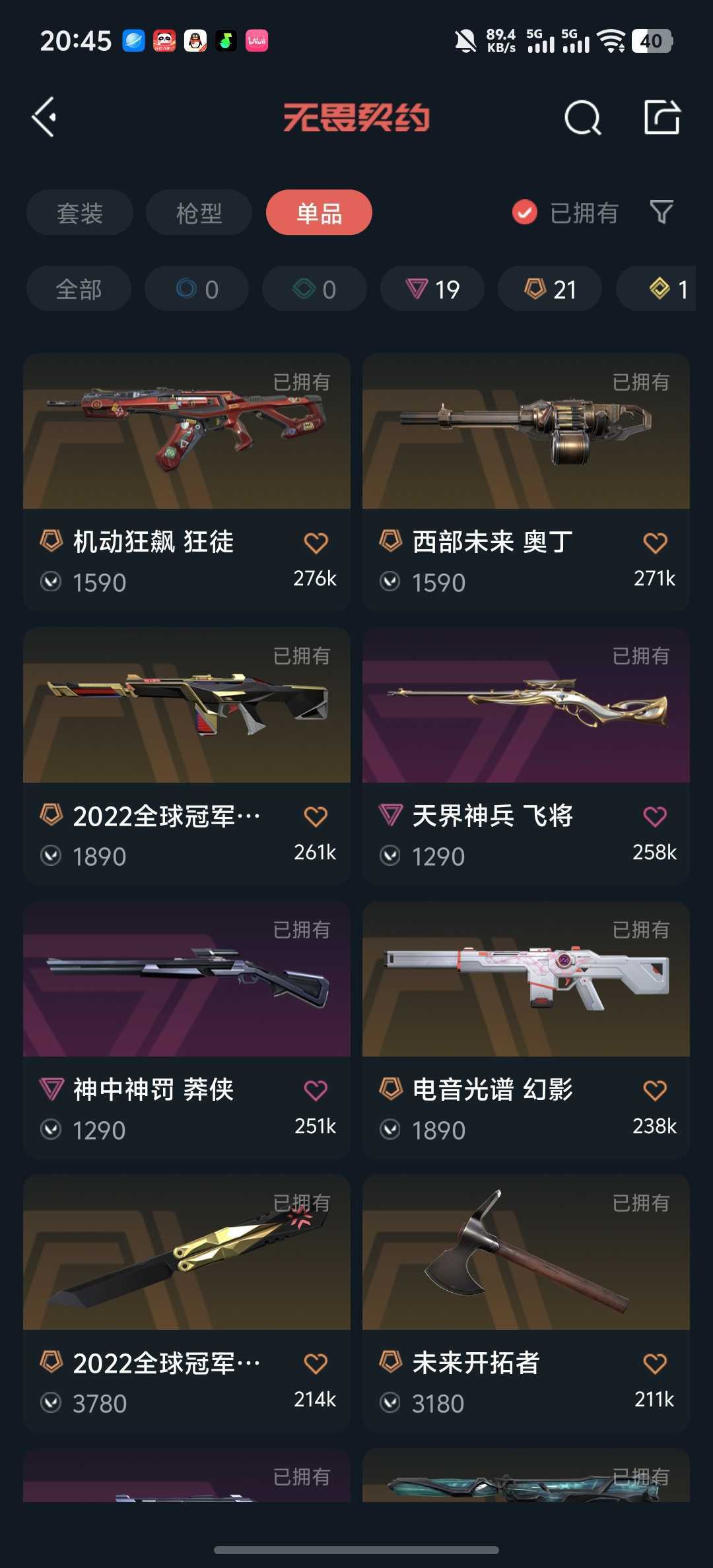The height and width of the screenshot is (1568, 713).
Task: Switch to the 枪型 tab
Action: (x=198, y=212)
